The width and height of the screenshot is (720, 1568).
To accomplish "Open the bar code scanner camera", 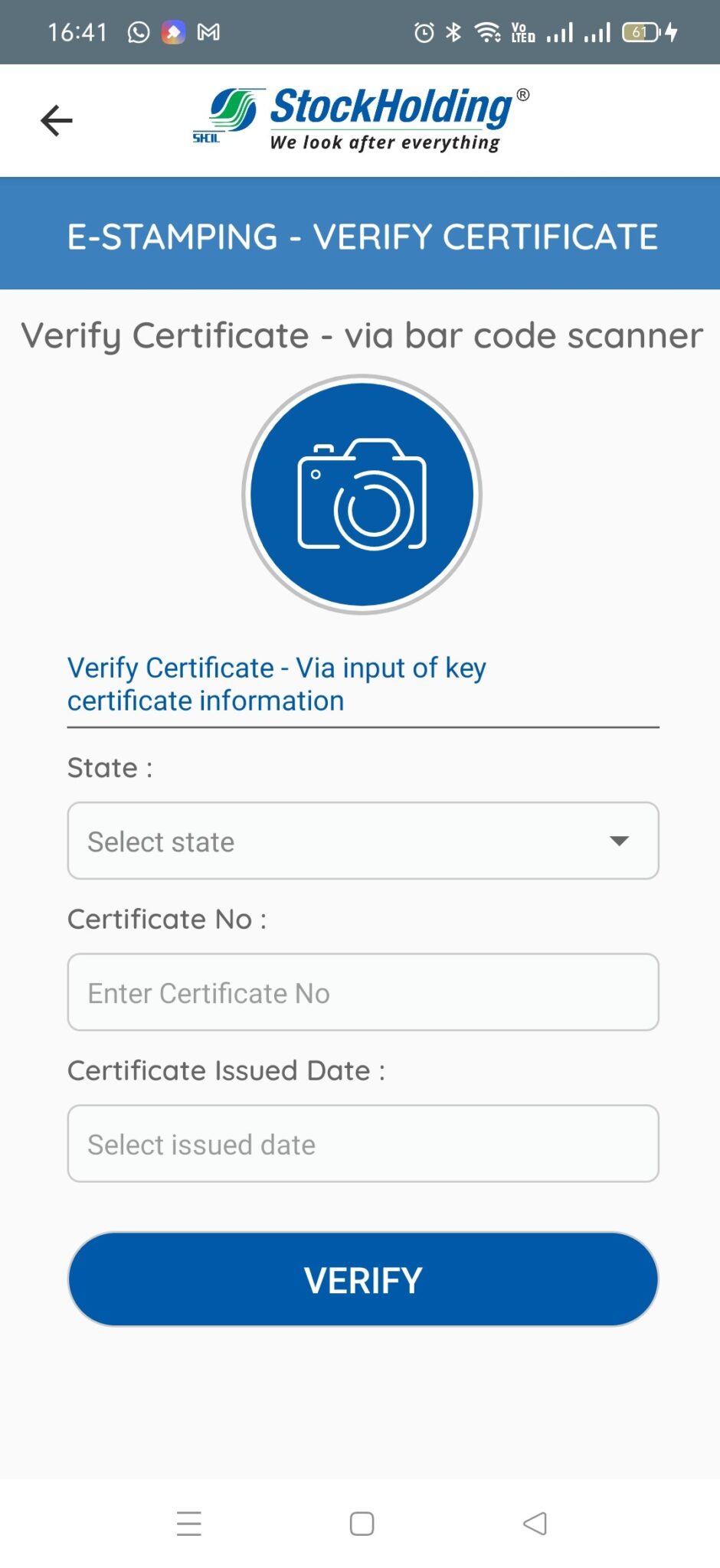I will pos(362,495).
